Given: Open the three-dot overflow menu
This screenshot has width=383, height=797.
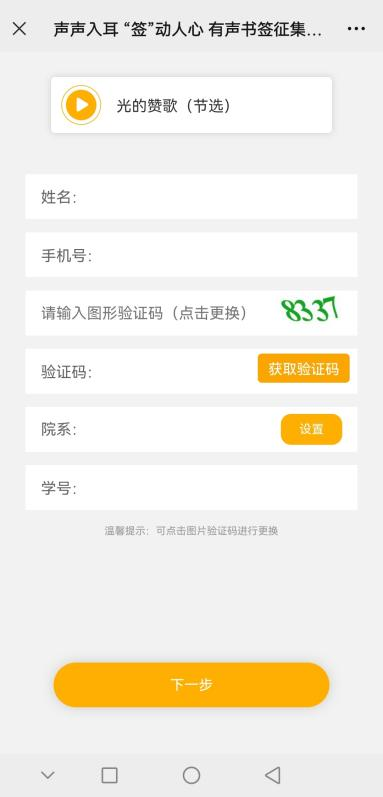Looking at the screenshot, I should point(356,28).
